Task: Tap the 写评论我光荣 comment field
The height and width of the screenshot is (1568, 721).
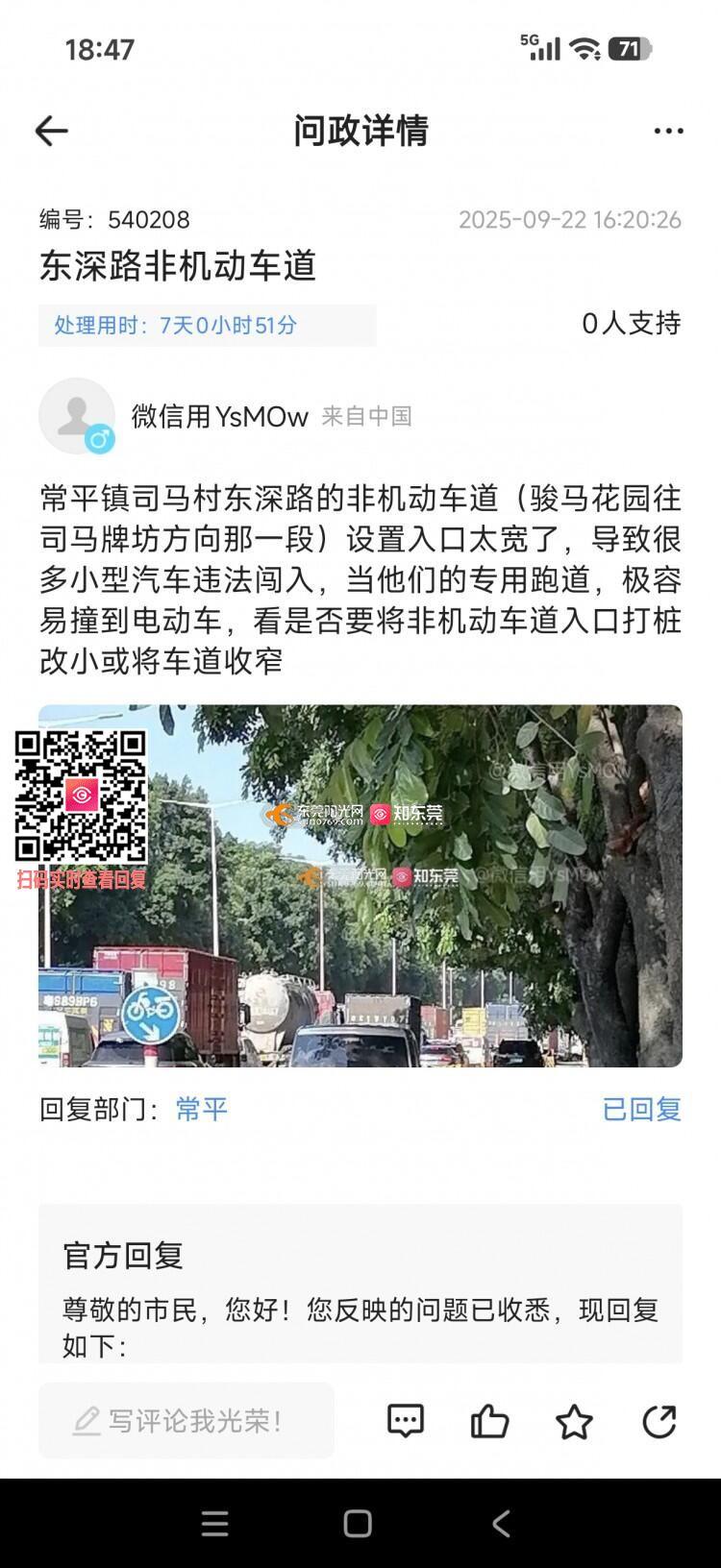Action: tap(186, 1421)
